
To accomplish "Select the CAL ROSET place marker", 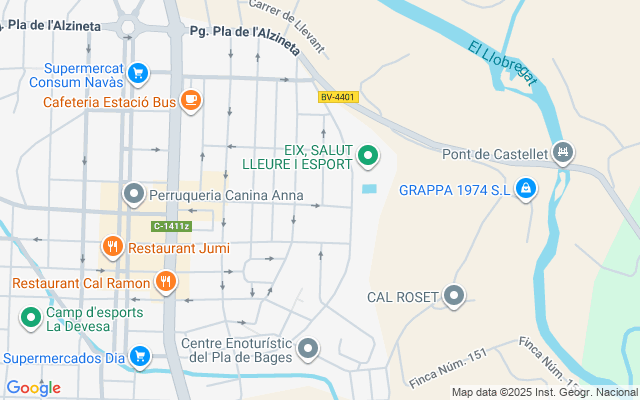I will coord(455,295).
